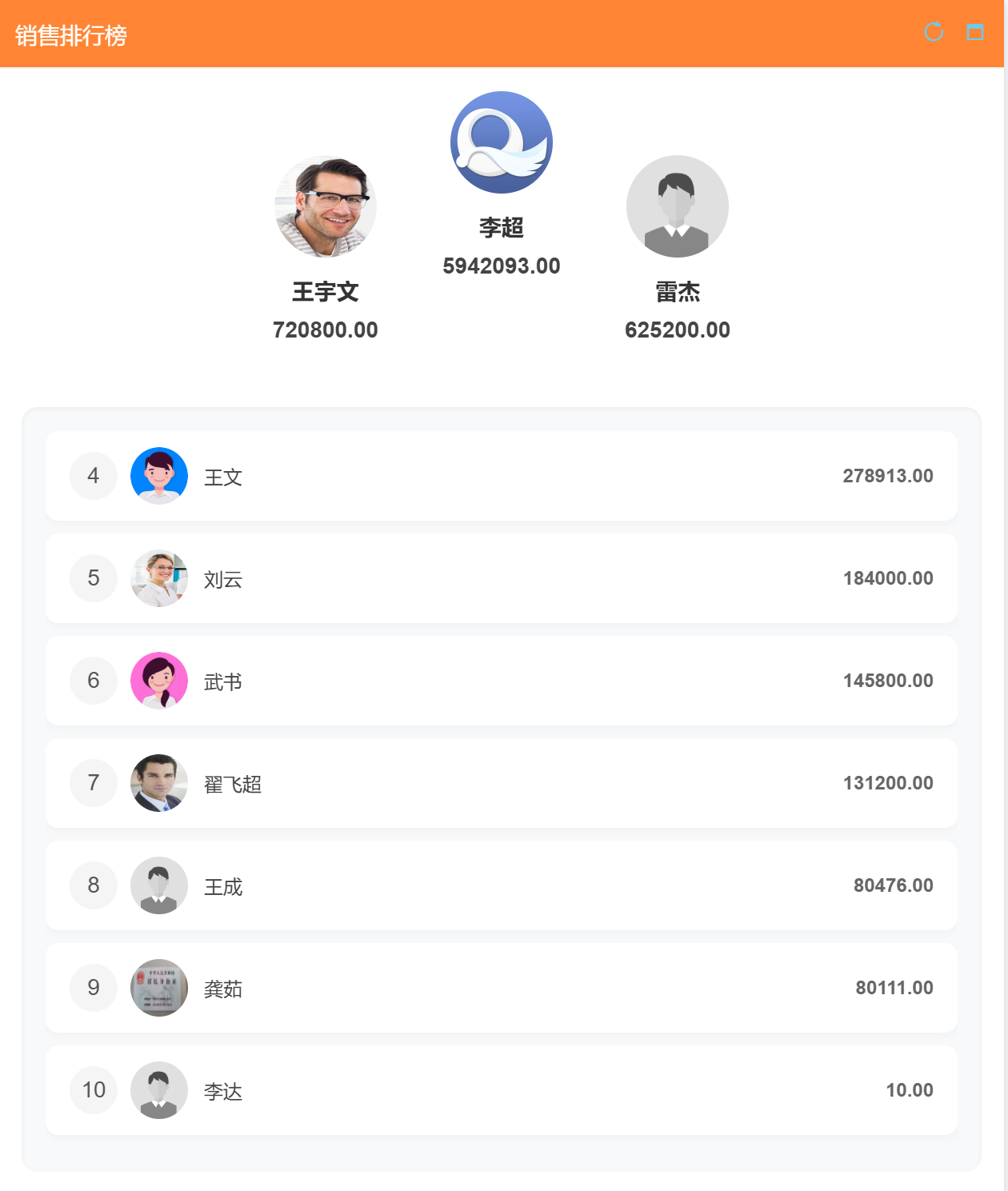Select the 龚茹 ranking row

point(501,988)
